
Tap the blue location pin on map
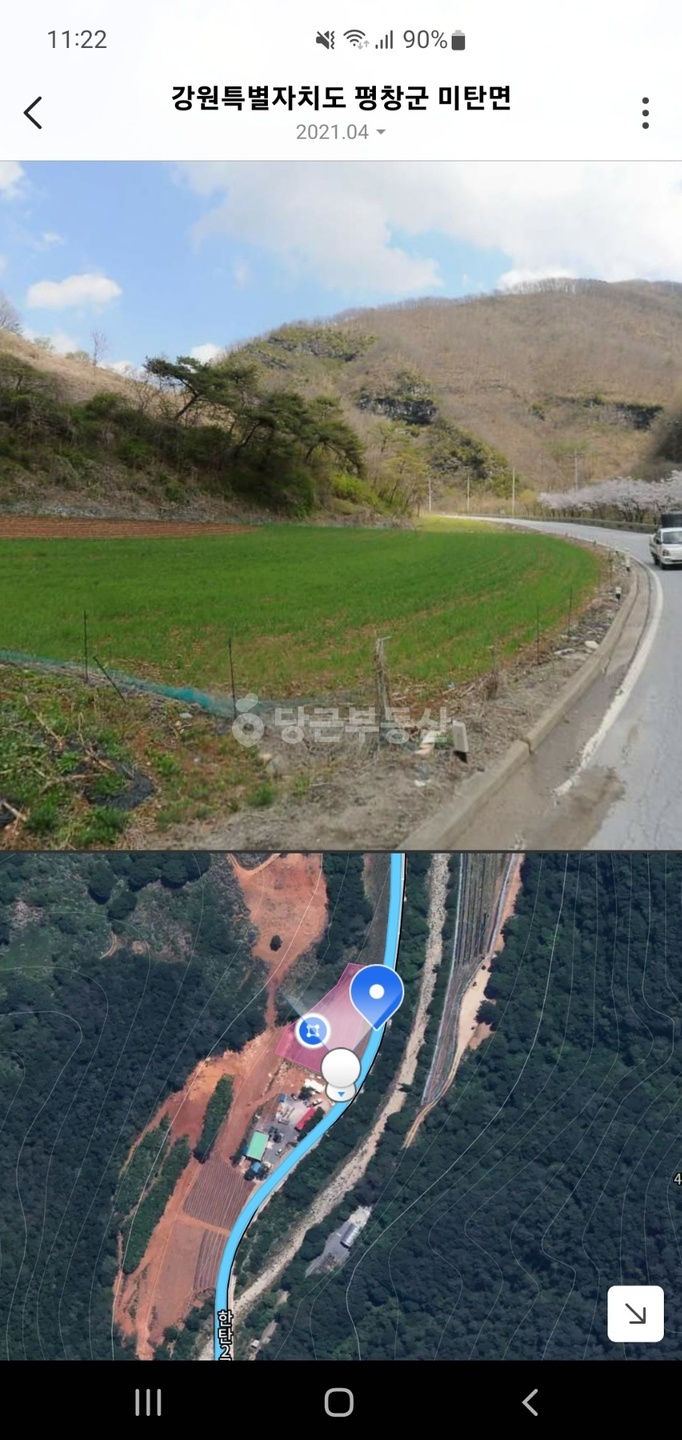tap(376, 996)
